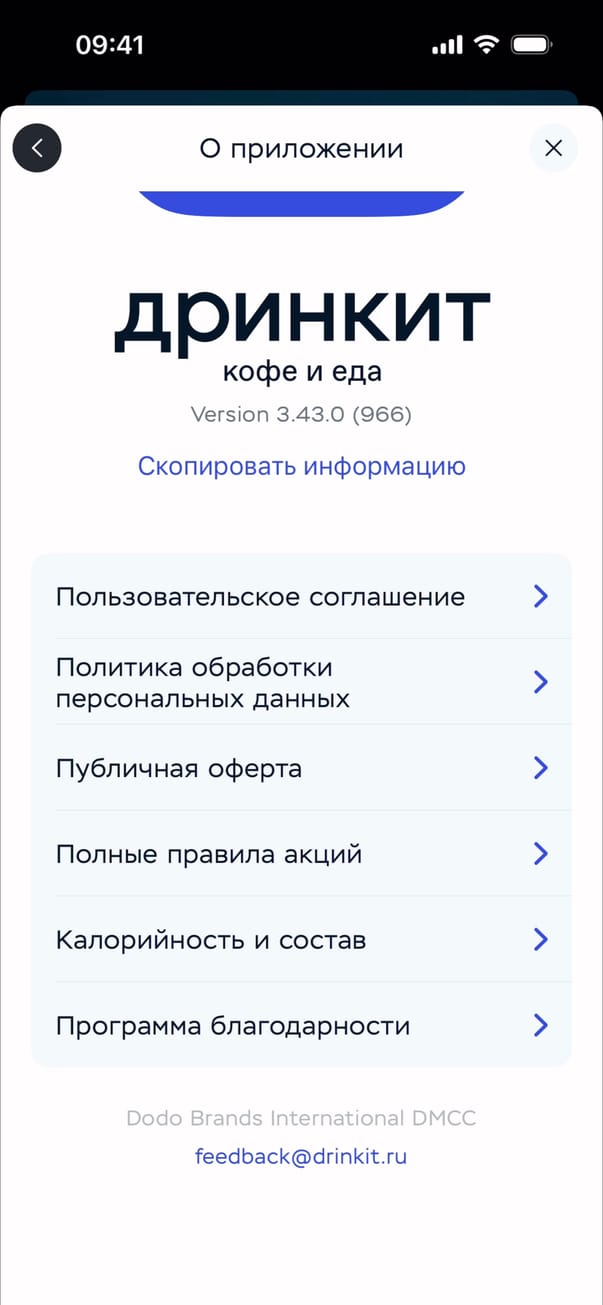Open Политика обработки персональных данных

[x=301, y=682]
